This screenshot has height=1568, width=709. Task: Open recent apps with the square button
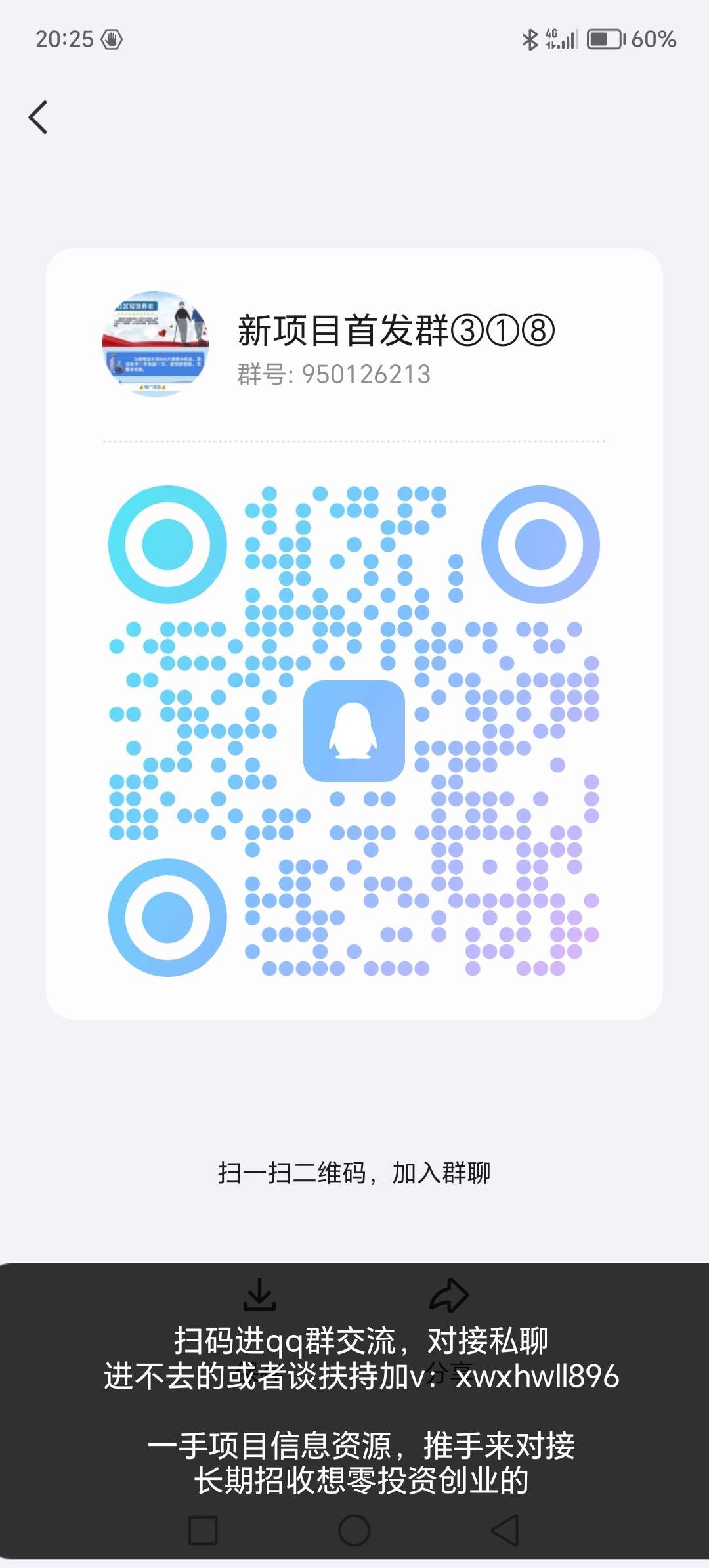(203, 1531)
